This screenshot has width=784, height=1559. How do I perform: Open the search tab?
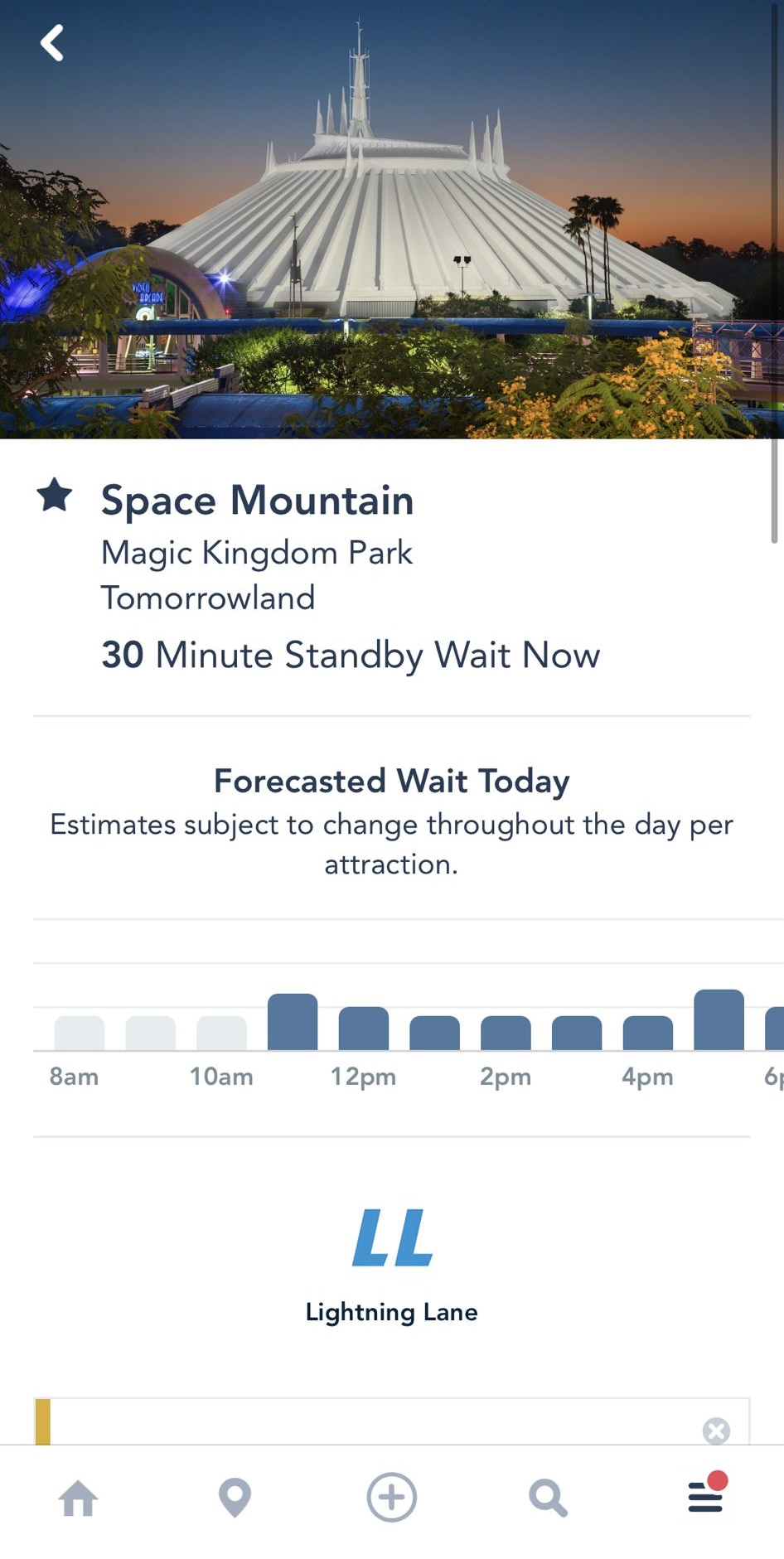point(548,1498)
